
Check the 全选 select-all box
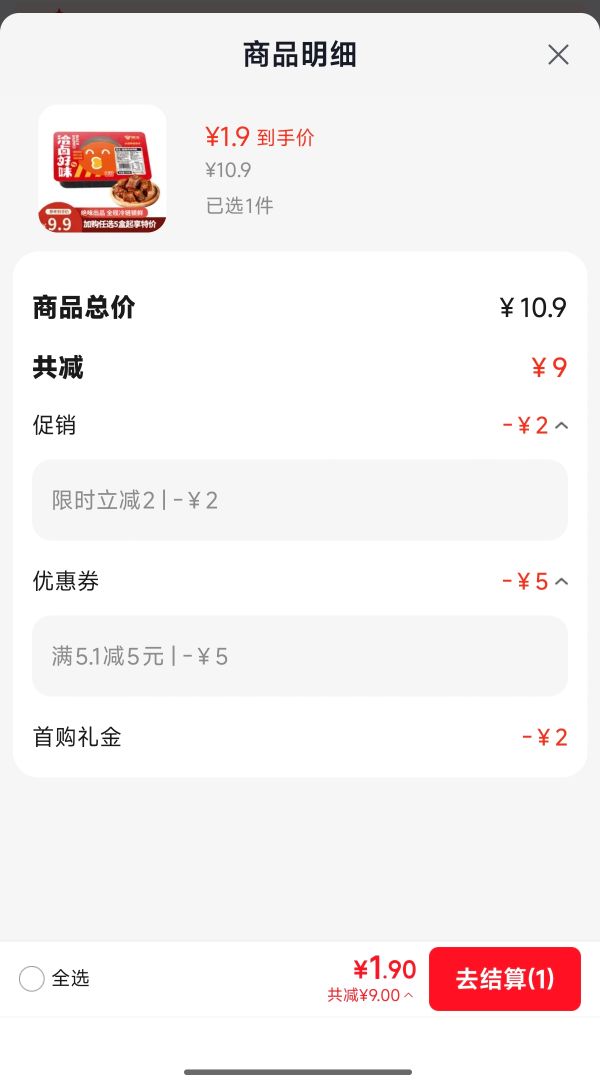(x=32, y=979)
